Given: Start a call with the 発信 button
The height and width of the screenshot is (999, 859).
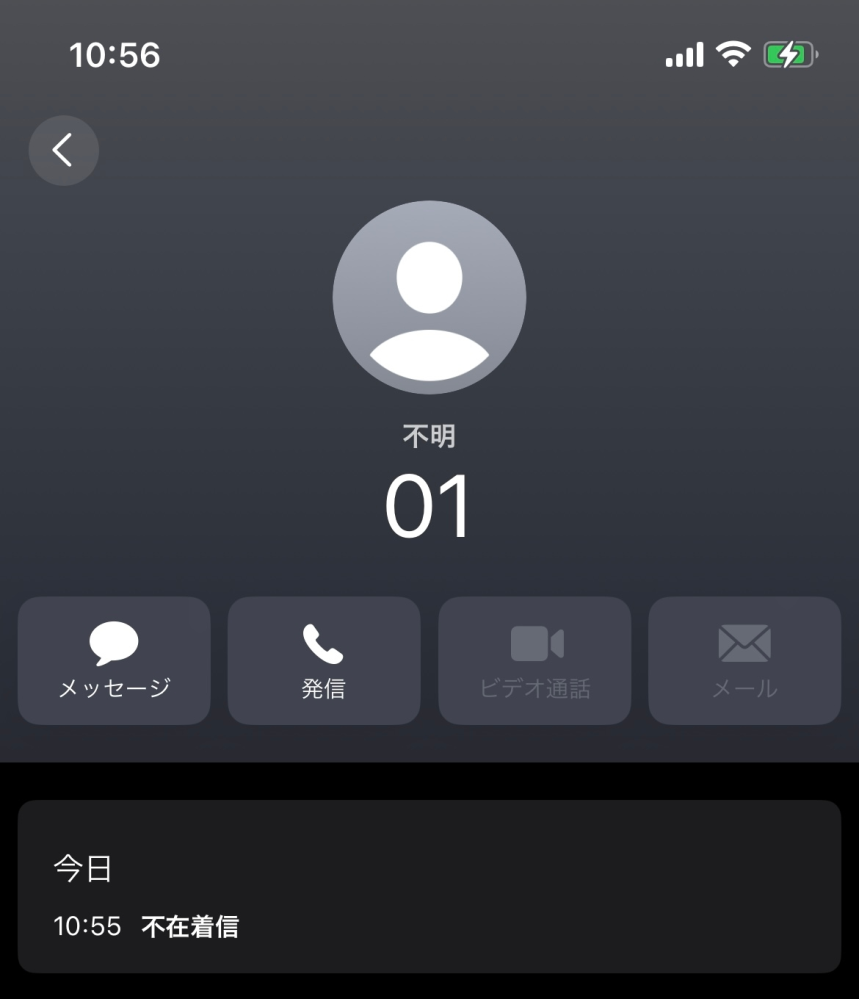Looking at the screenshot, I should [323, 660].
